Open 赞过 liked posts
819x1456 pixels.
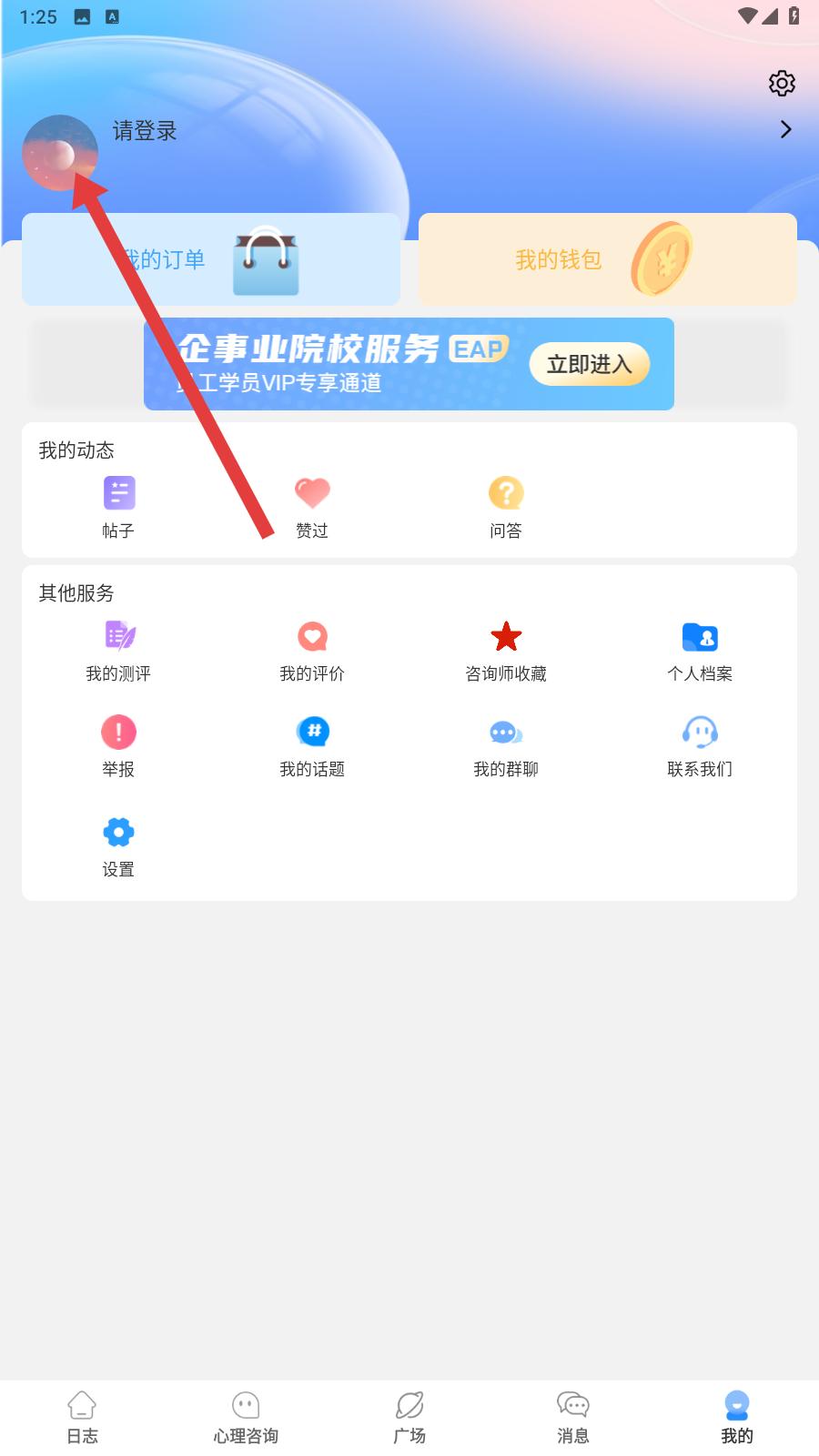point(312,507)
